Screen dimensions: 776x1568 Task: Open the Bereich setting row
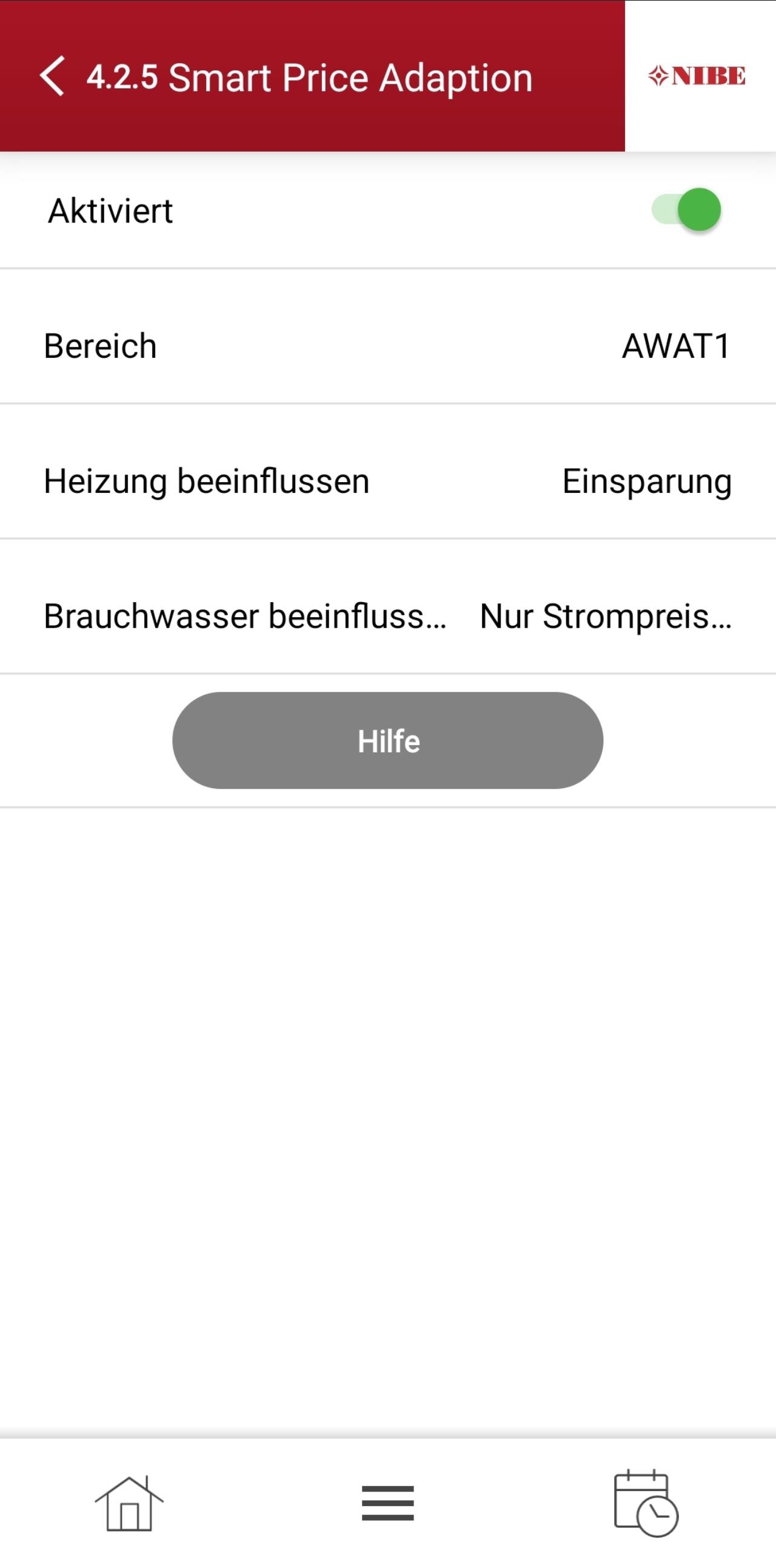click(x=387, y=346)
